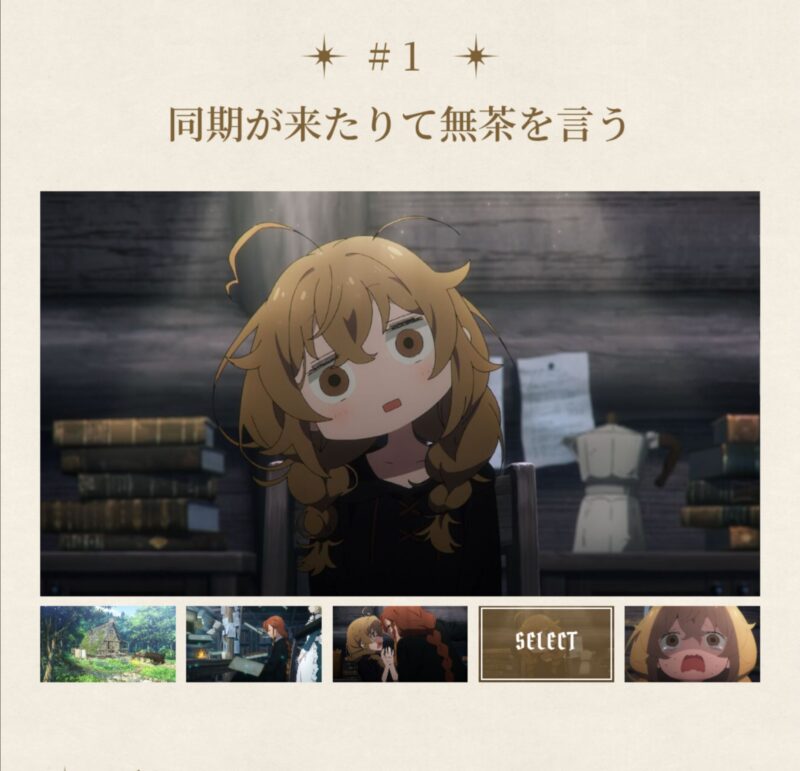Select the forest cottage thumbnail
The height and width of the screenshot is (771, 800).
107,644
